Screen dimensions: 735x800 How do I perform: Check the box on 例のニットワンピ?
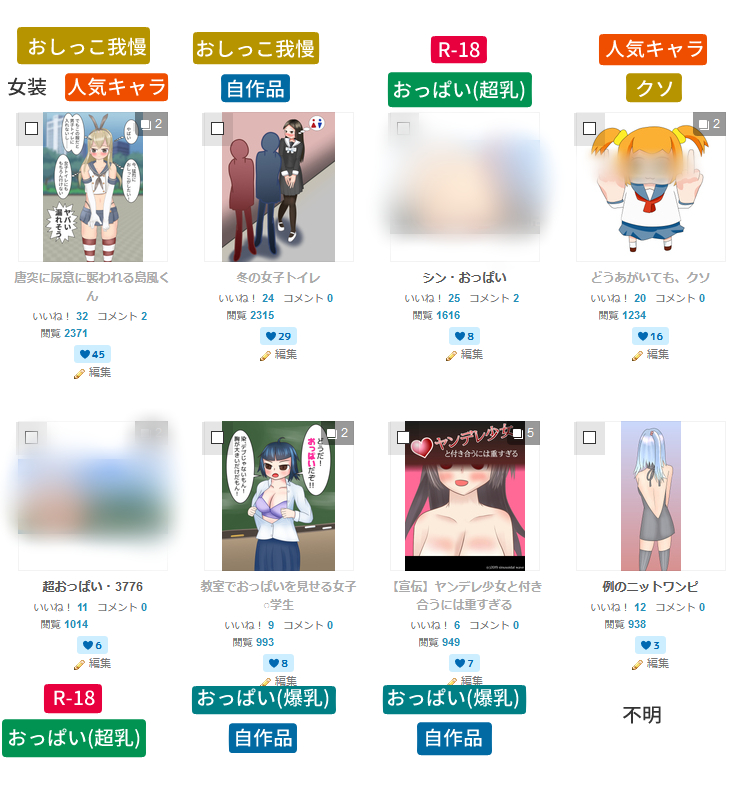click(589, 437)
